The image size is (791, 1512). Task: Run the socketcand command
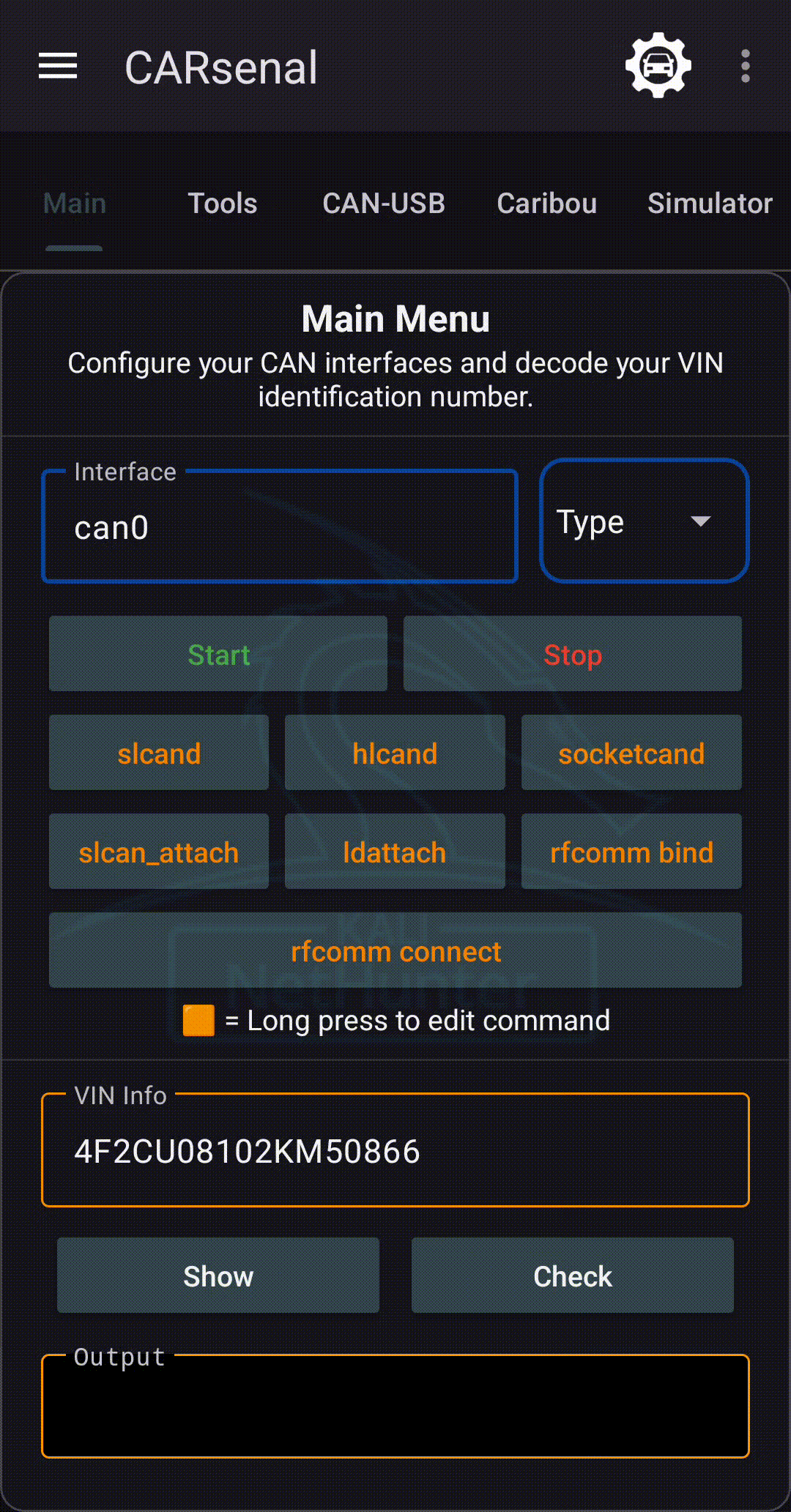(631, 753)
